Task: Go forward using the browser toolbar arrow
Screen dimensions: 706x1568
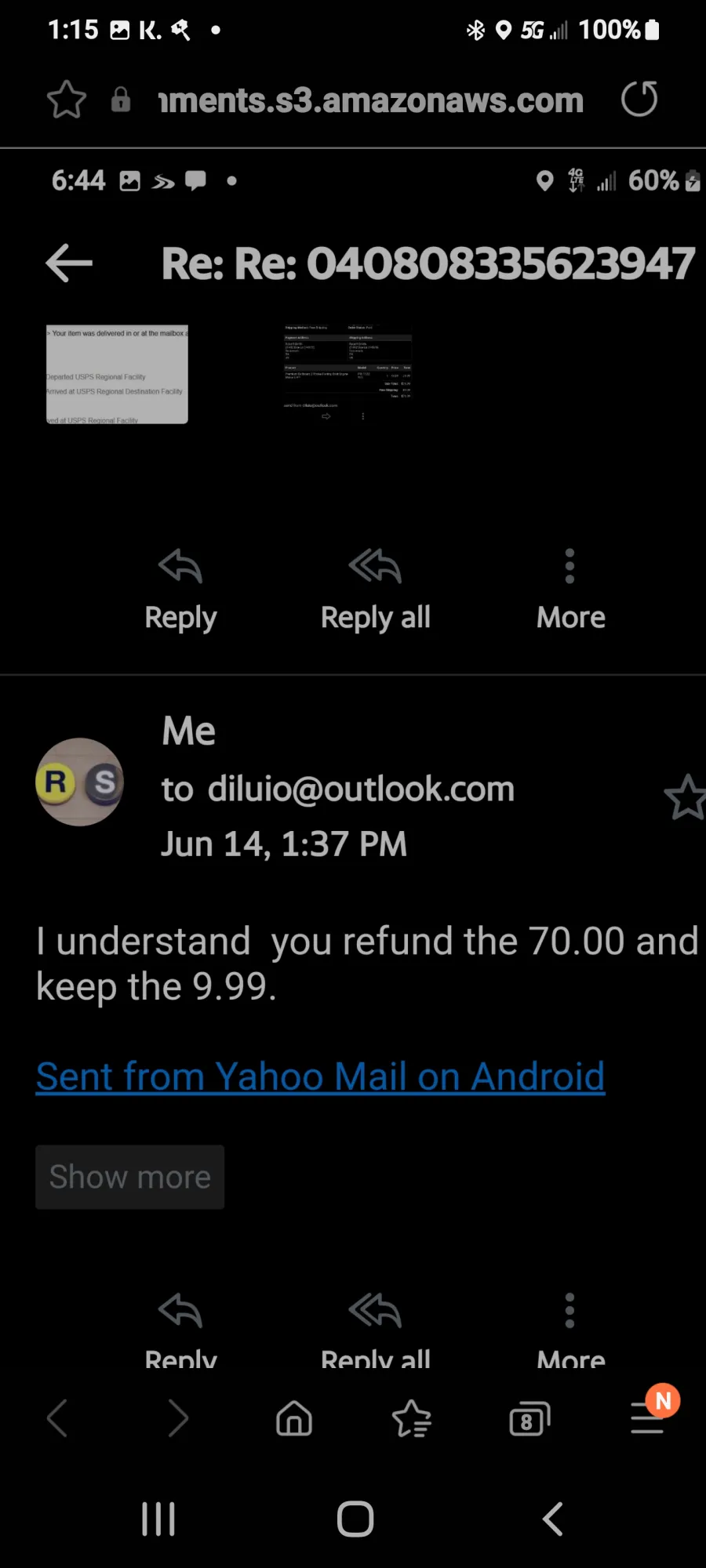Action: click(178, 1418)
